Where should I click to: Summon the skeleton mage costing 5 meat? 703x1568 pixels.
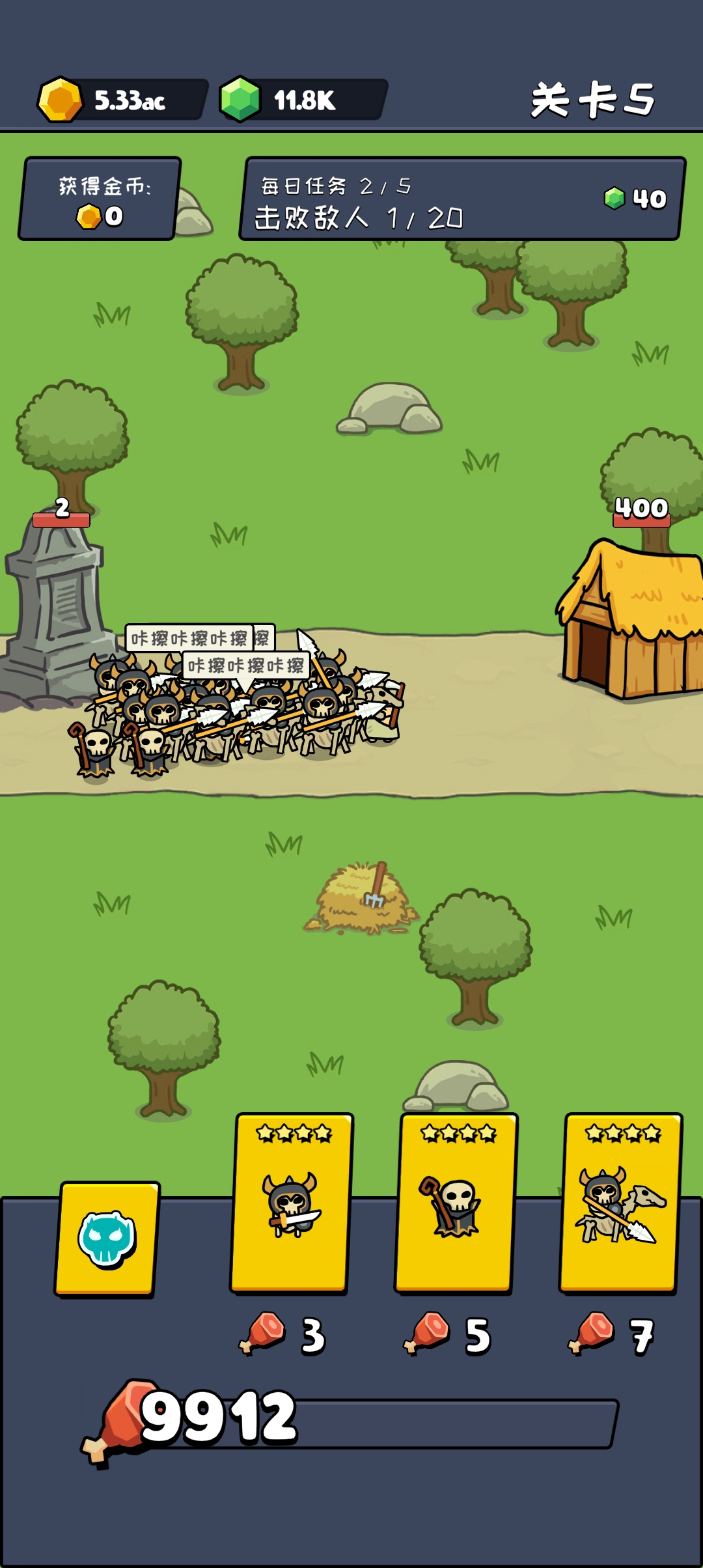[x=456, y=1203]
